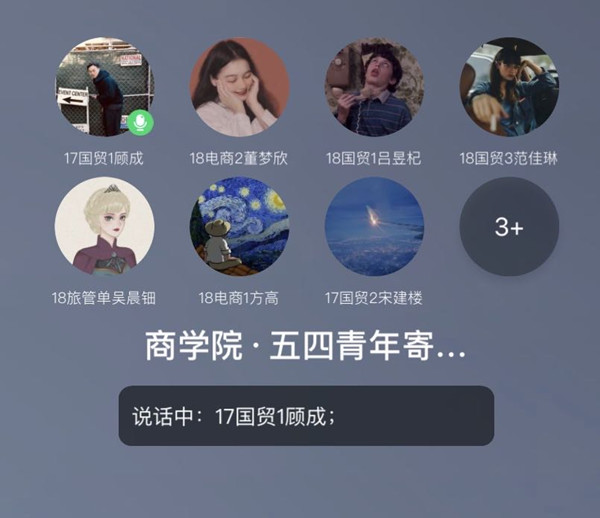Screen dimensions: 600x518
Task: View participant 18电商2董梦欣
Action: pos(239,87)
